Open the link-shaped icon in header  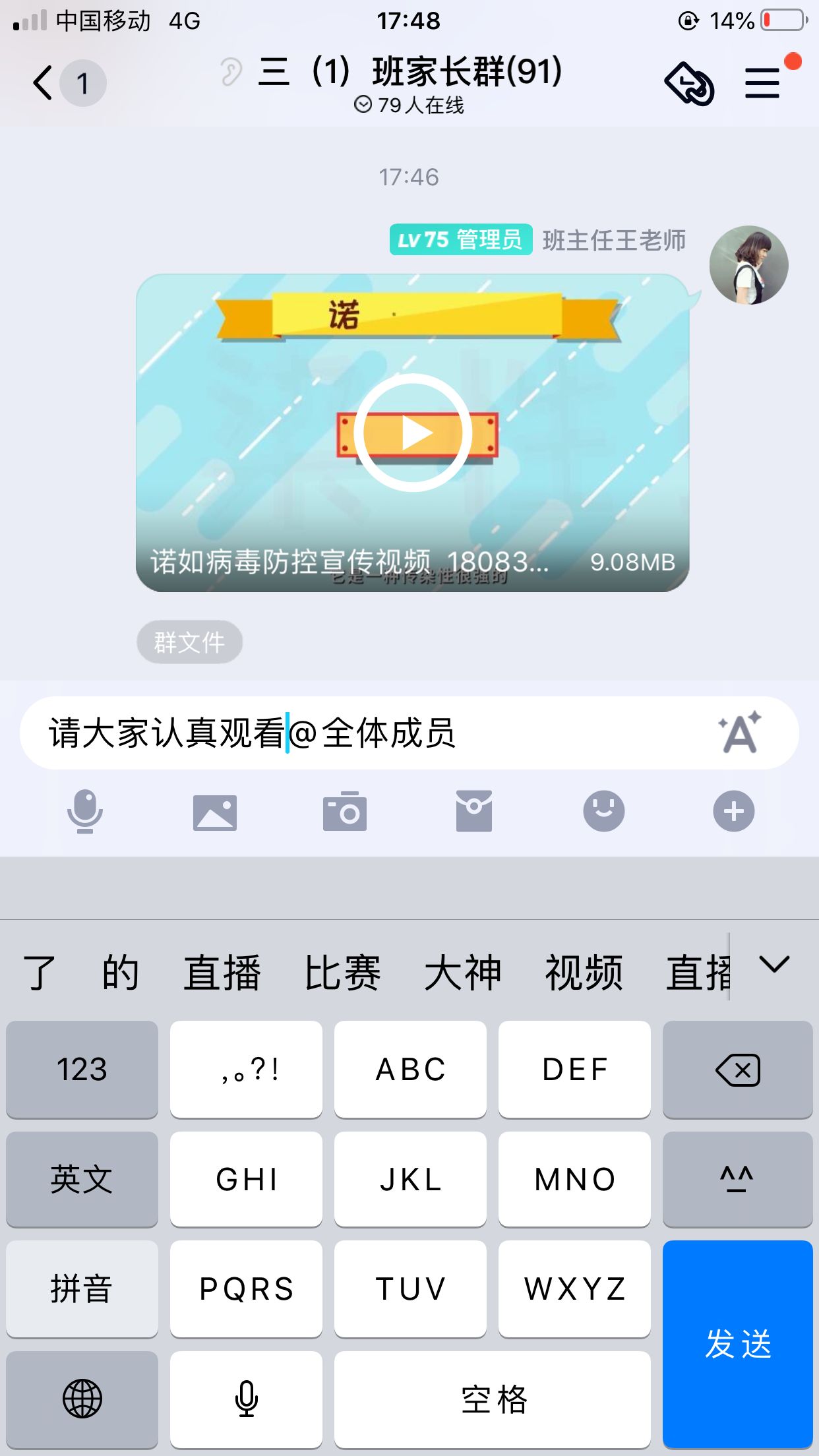click(x=688, y=84)
